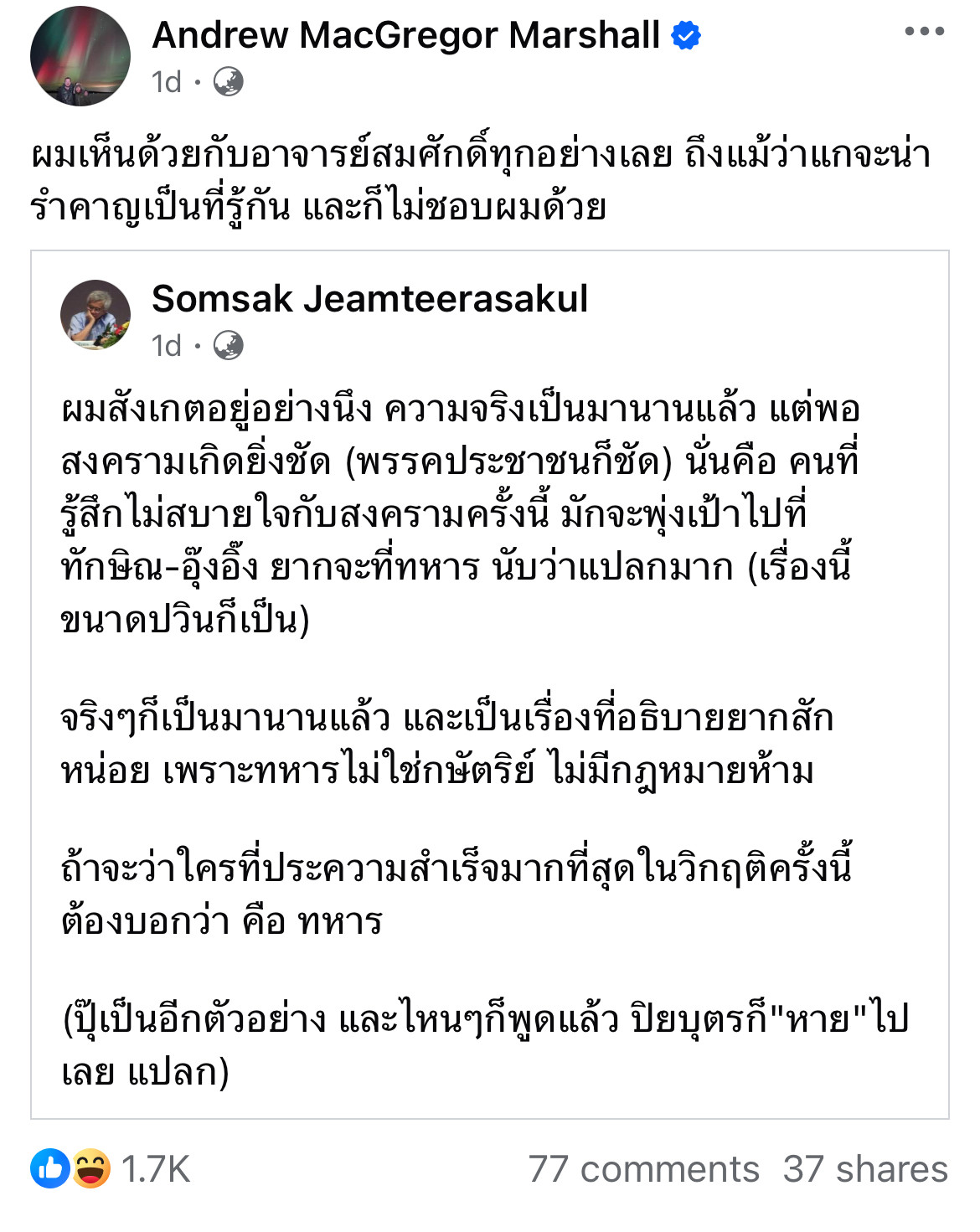The width and height of the screenshot is (980, 1232).
Task: Open Andrew MacGregor Marshall's profile name
Action: pos(406,35)
